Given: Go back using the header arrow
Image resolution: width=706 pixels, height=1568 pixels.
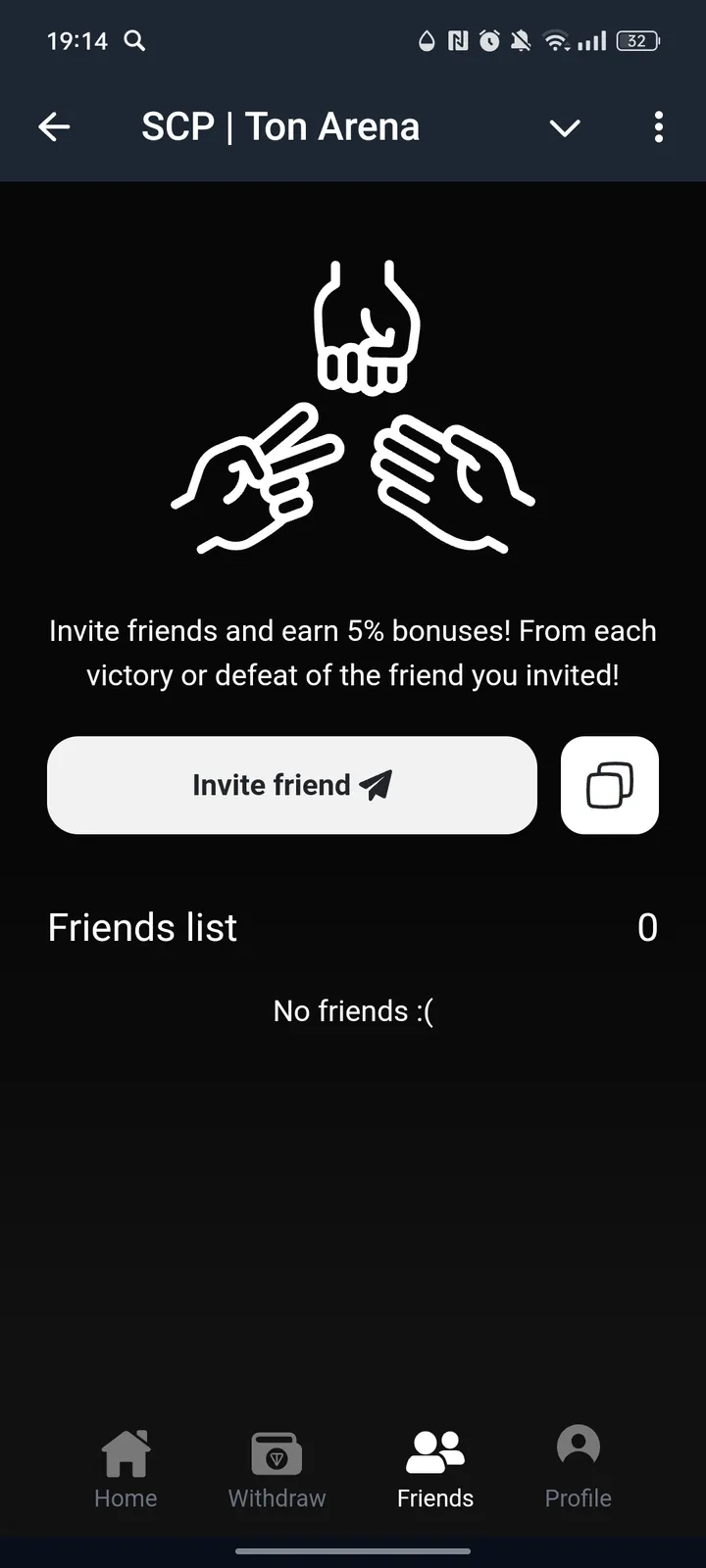Looking at the screenshot, I should click(54, 127).
